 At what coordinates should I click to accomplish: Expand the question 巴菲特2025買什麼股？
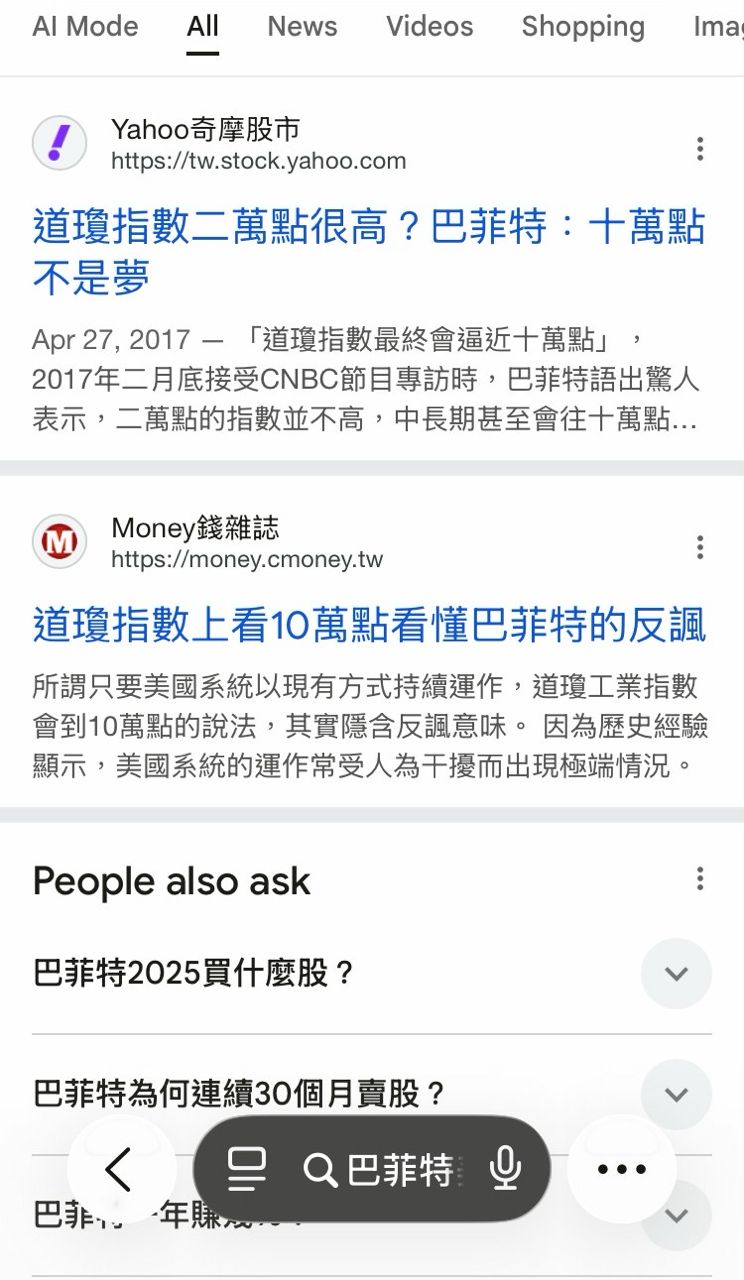(x=676, y=973)
